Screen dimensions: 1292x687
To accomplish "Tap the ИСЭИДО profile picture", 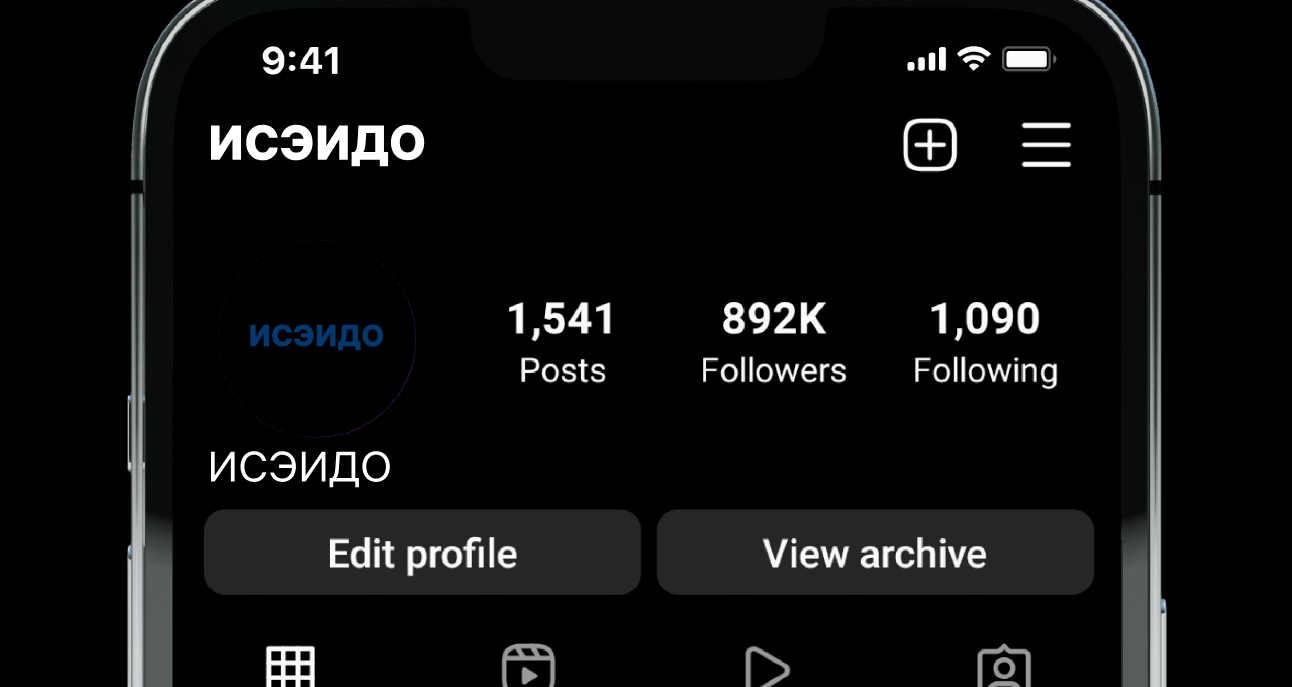I will [317, 337].
